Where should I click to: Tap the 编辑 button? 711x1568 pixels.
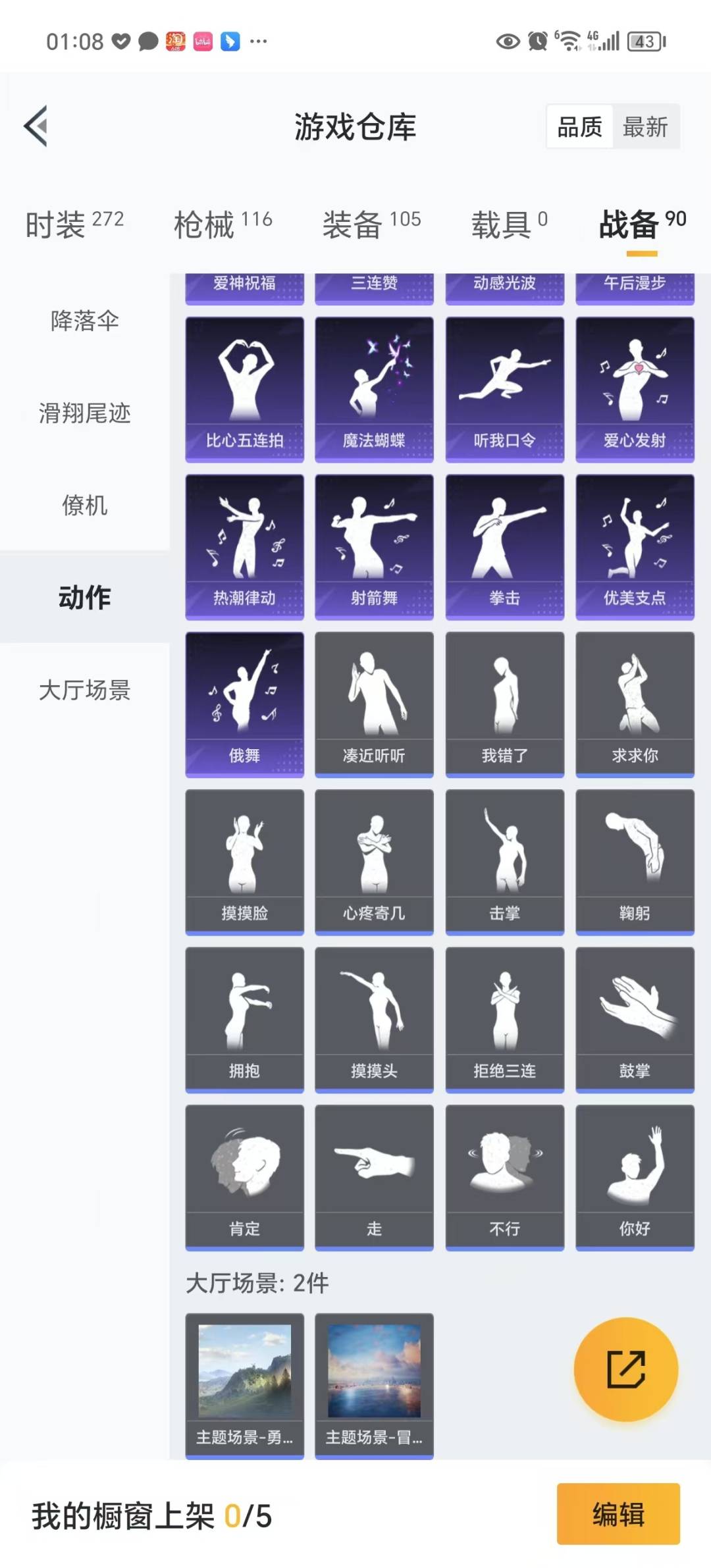point(618,1514)
